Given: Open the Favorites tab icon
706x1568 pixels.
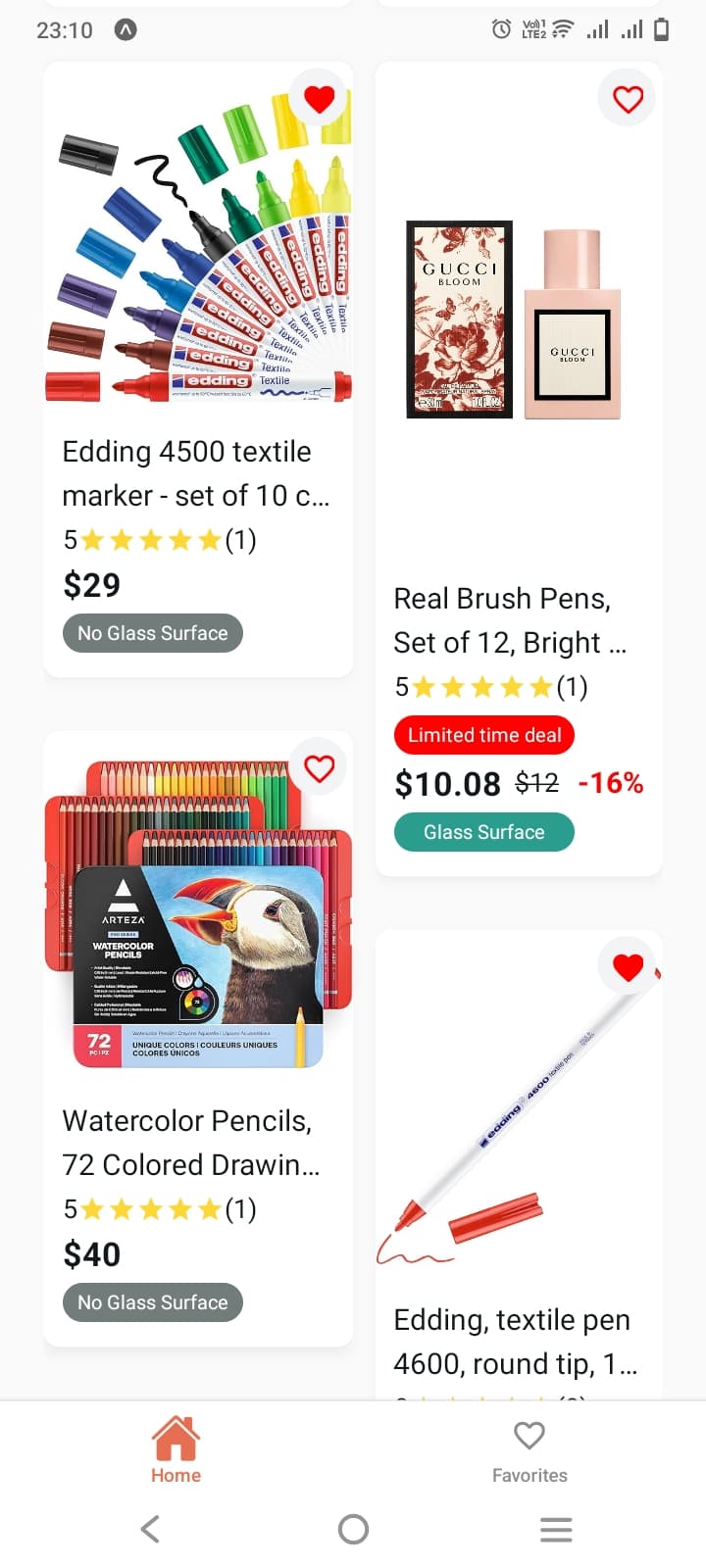Looking at the screenshot, I should pyautogui.click(x=529, y=1434).
